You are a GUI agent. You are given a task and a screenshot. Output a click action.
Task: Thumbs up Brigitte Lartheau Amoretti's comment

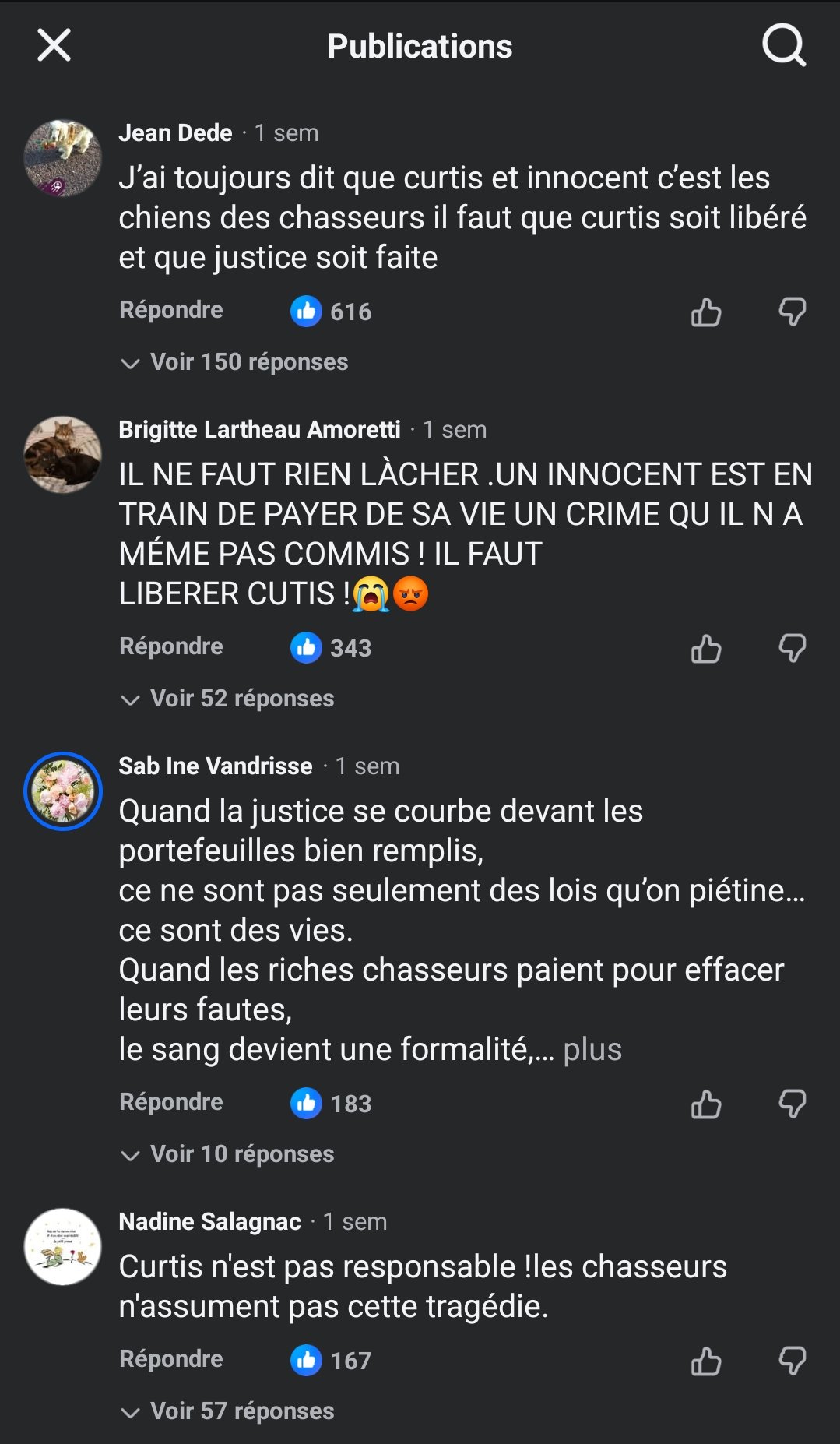[706, 649]
